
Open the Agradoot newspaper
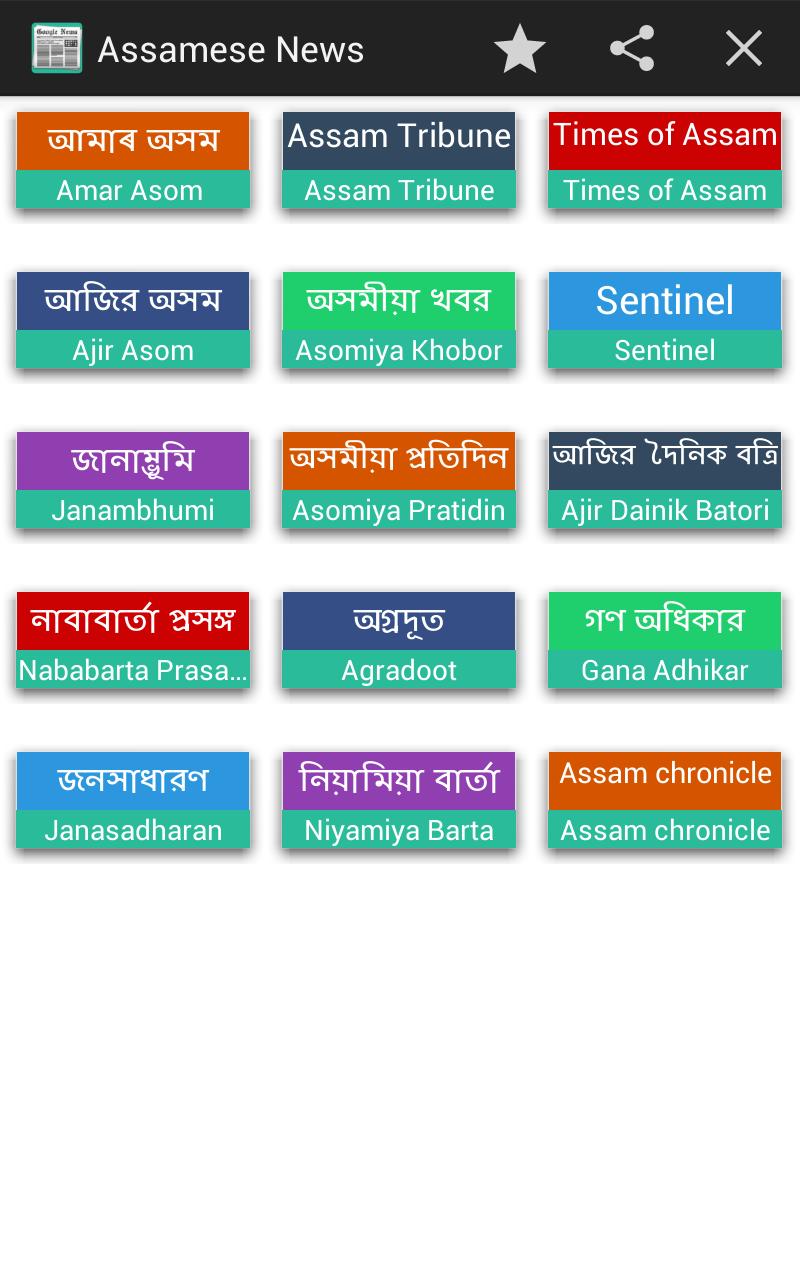coord(398,640)
